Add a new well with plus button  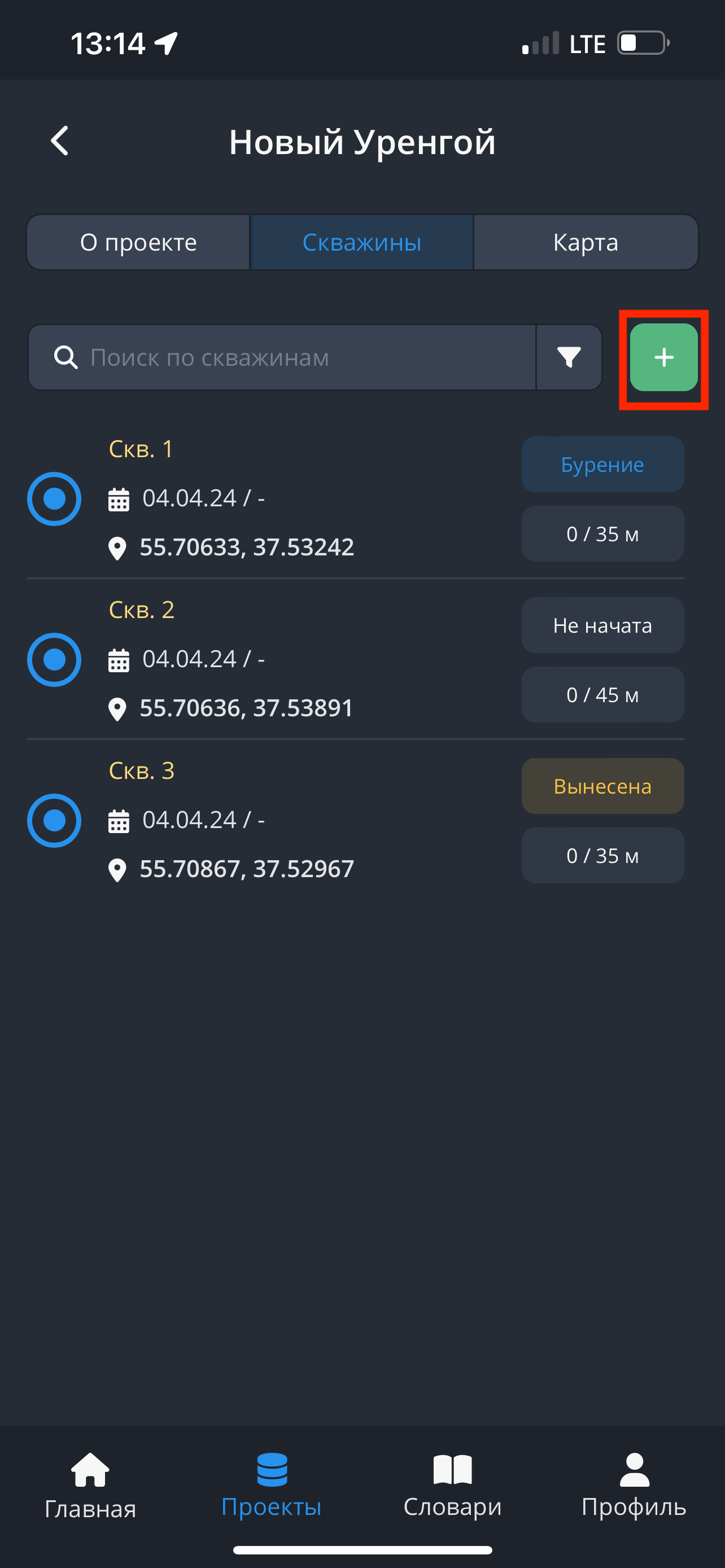pos(663,357)
